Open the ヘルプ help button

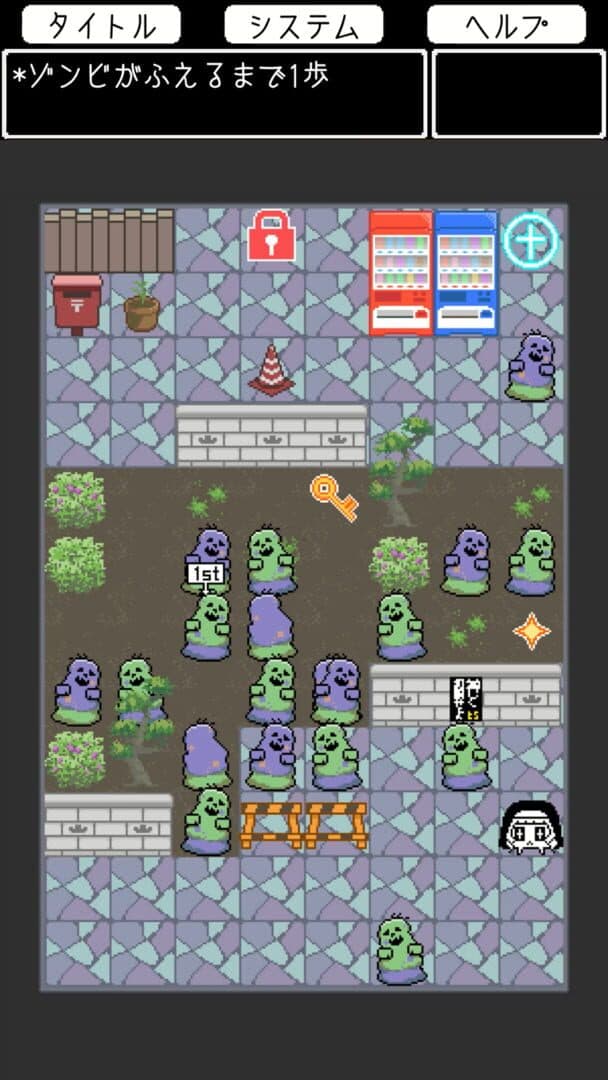[506, 25]
